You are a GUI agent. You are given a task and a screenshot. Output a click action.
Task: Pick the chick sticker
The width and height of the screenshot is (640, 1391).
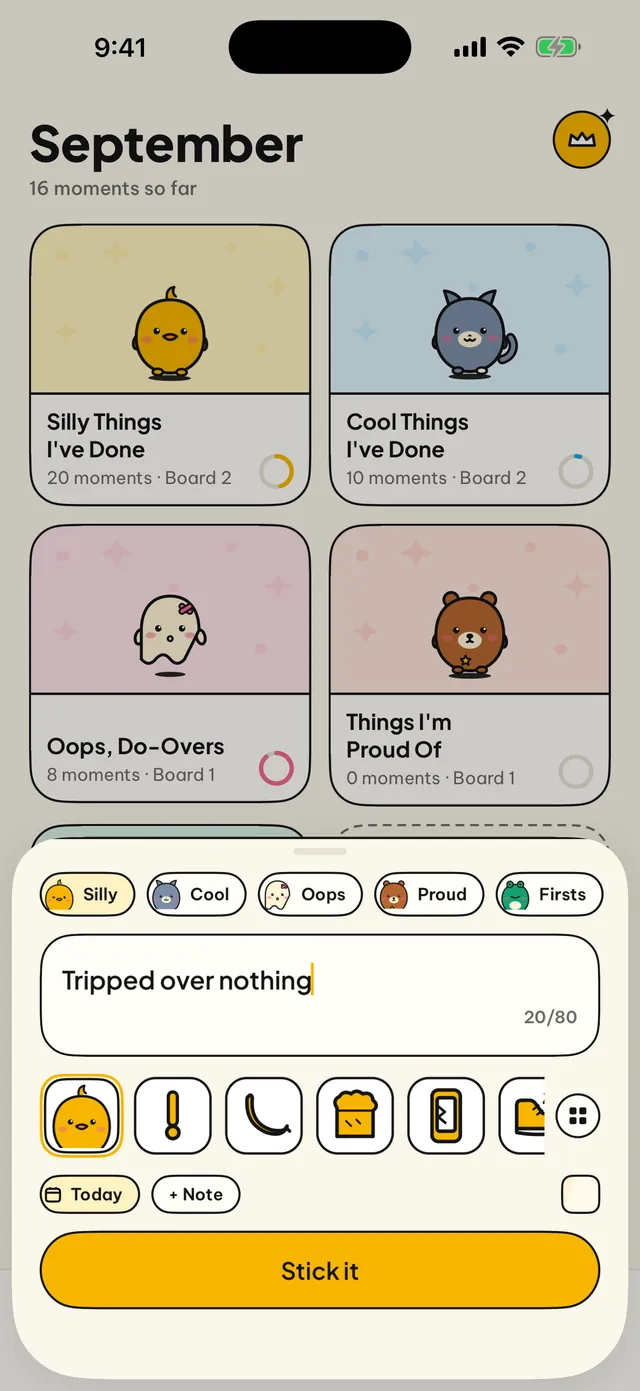[82, 1116]
